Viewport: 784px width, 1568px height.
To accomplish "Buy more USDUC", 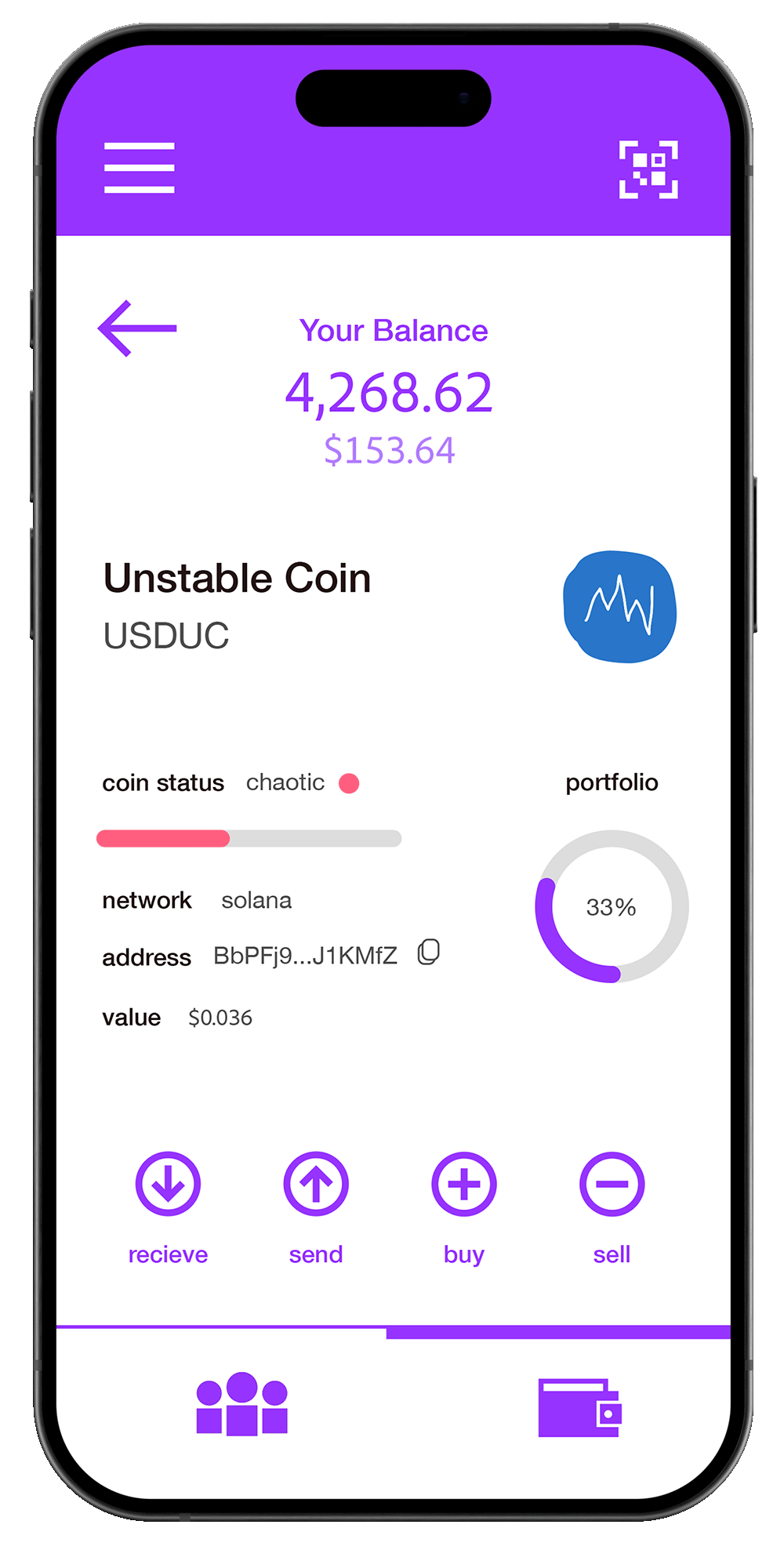I will tap(464, 1185).
